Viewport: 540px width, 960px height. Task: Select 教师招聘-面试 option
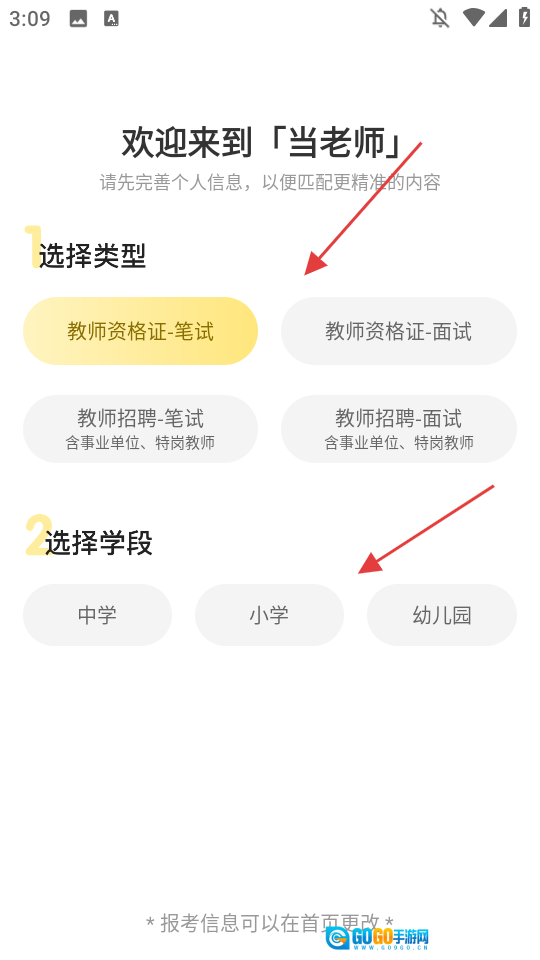coord(399,429)
